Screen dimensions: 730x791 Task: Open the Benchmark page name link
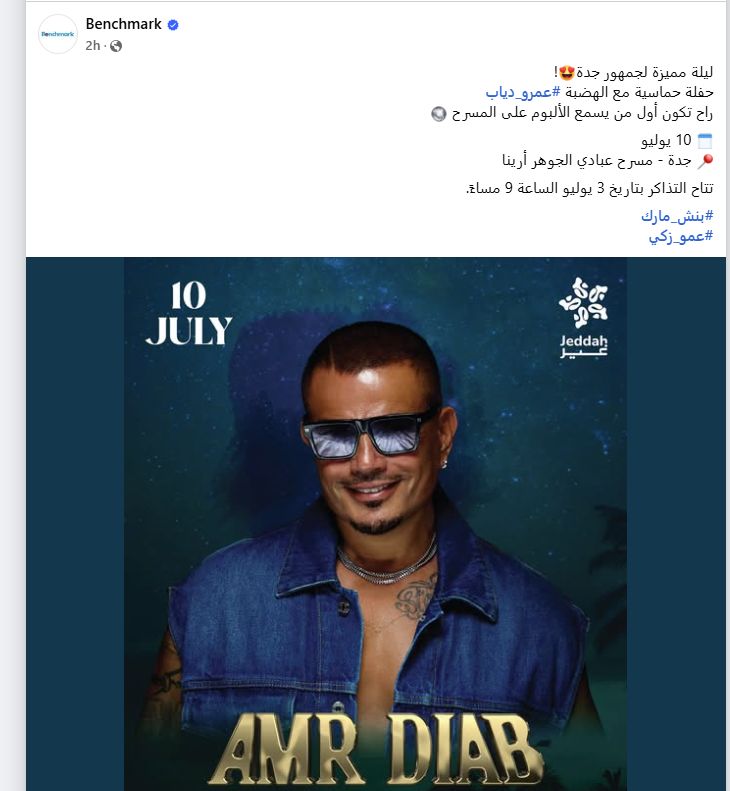click(x=124, y=24)
